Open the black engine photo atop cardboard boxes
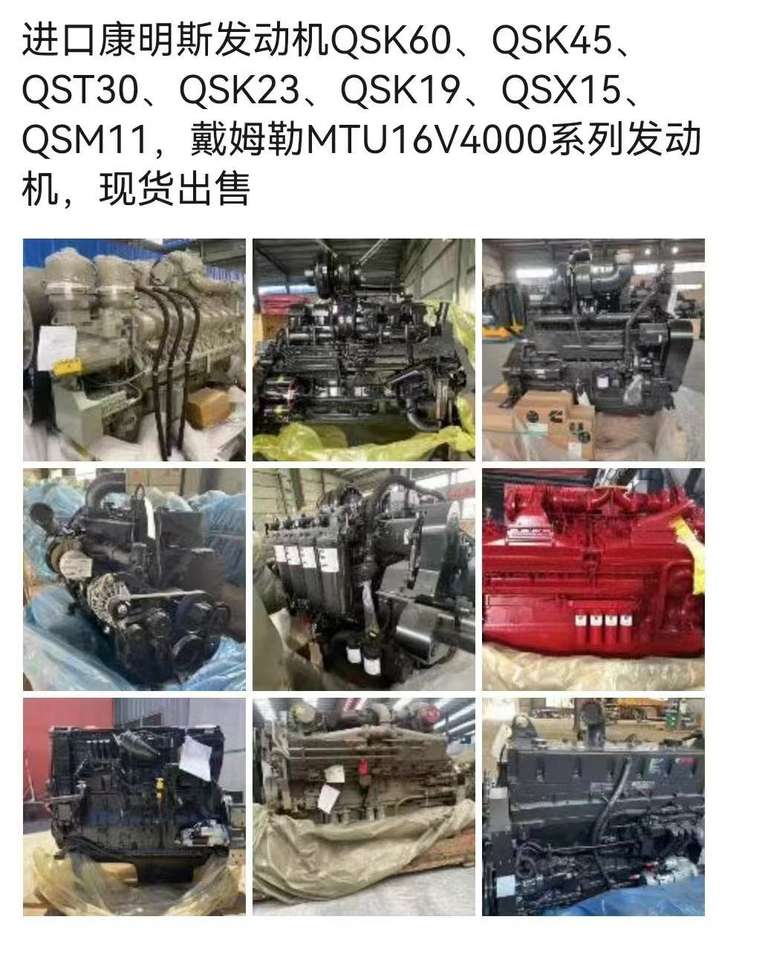This screenshot has height=960, width=768. coord(593,350)
